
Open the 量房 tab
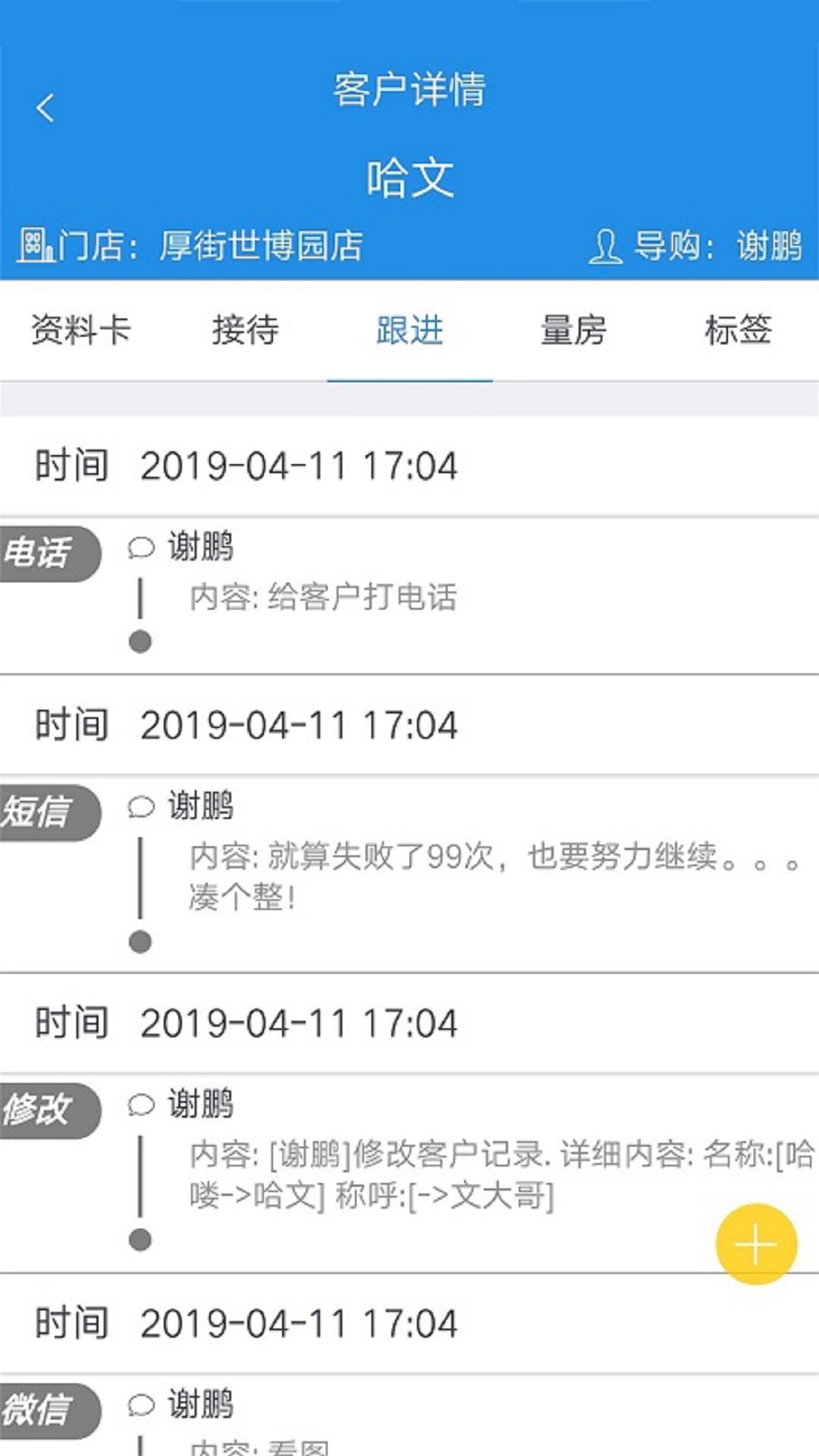pyautogui.click(x=573, y=330)
